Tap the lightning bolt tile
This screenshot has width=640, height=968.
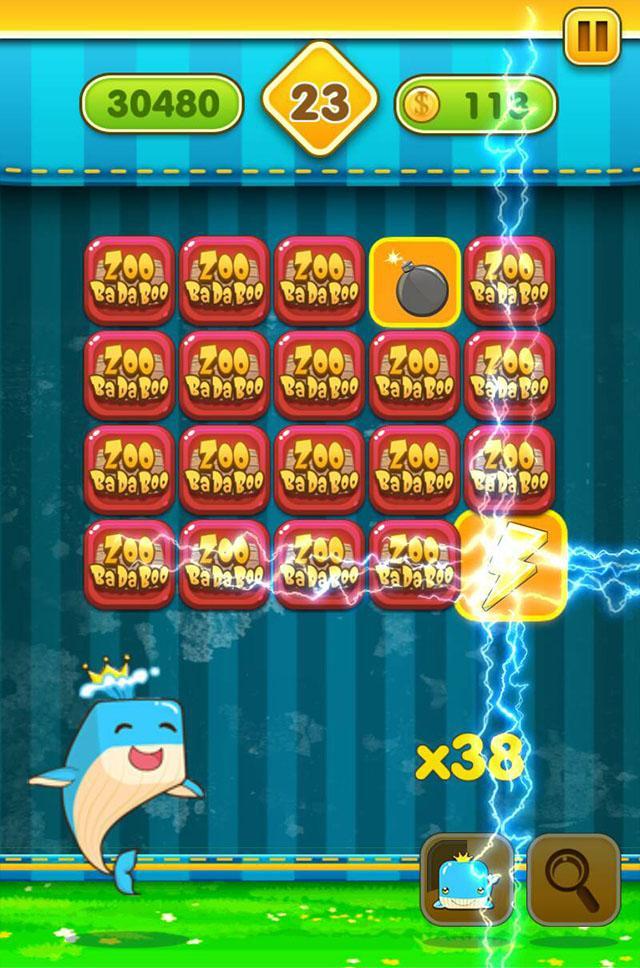coord(510,566)
